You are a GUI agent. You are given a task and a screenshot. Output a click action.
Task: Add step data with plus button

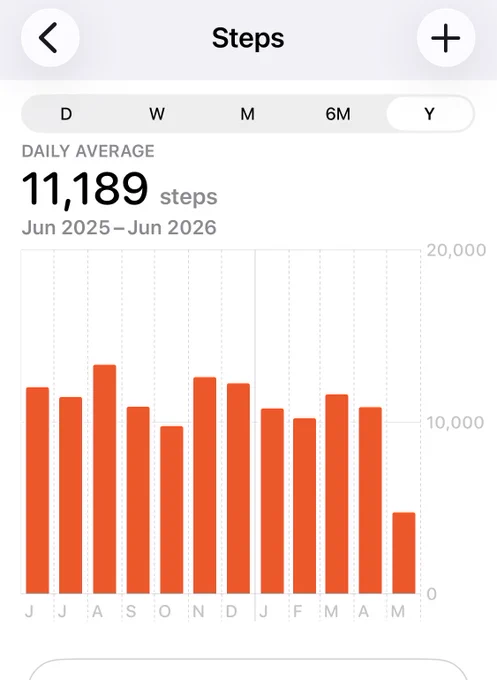click(x=446, y=38)
